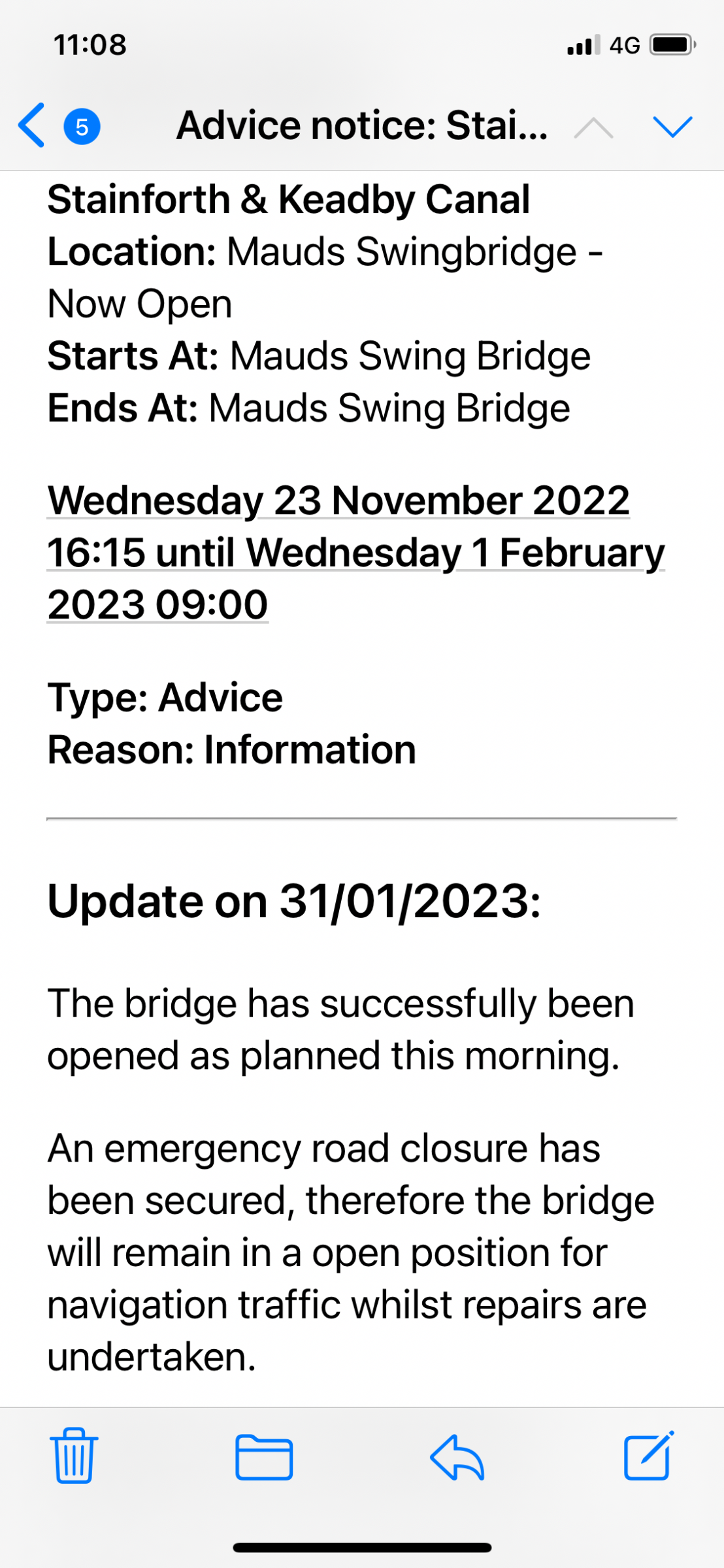Reply to this advice notice email
724x1568 pixels.
pyautogui.click(x=457, y=1457)
